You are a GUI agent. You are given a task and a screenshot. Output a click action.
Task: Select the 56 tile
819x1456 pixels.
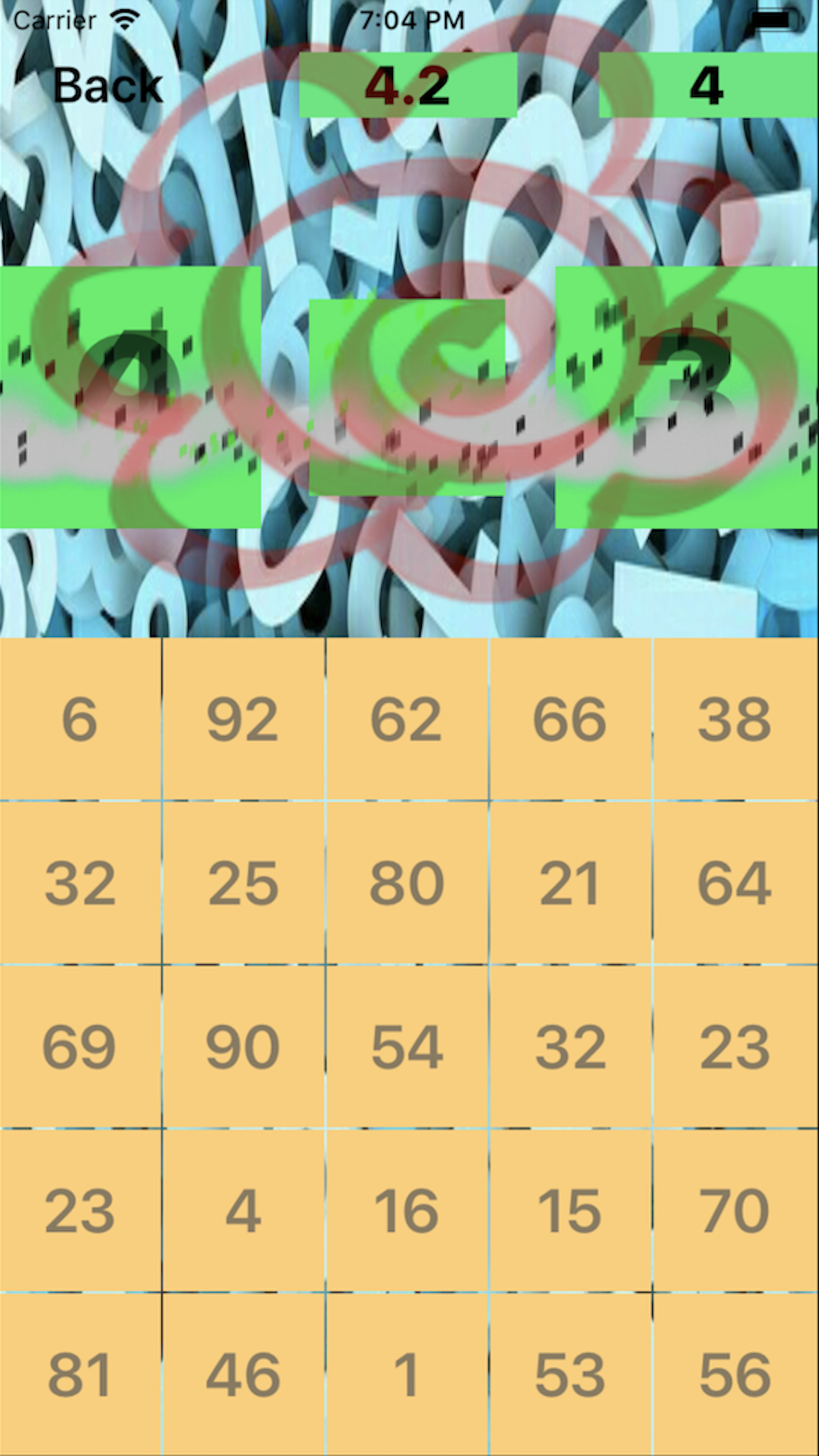pyautogui.click(x=735, y=1375)
